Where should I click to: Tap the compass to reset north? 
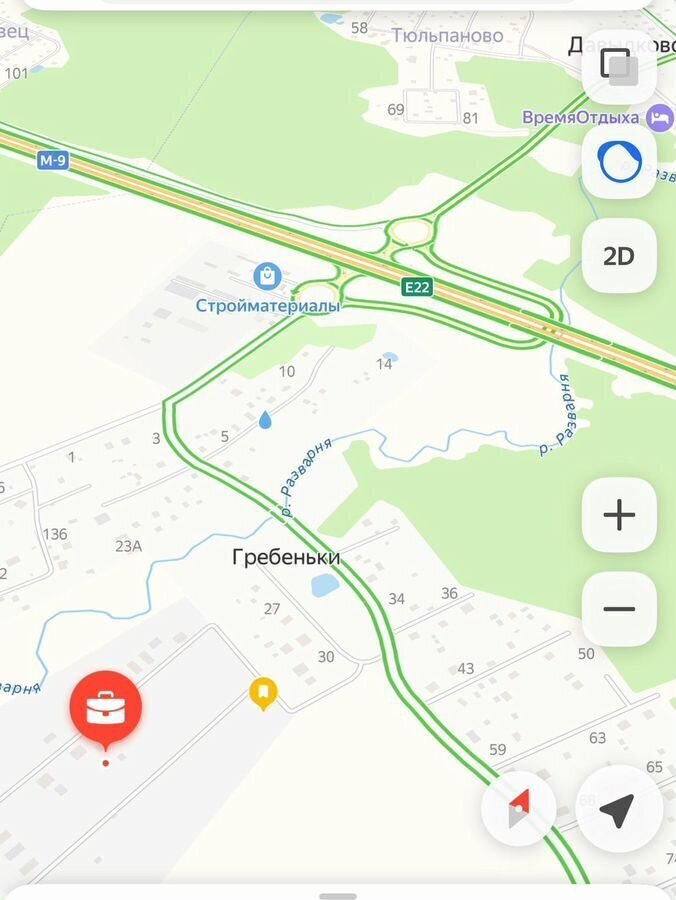pyautogui.click(x=518, y=808)
